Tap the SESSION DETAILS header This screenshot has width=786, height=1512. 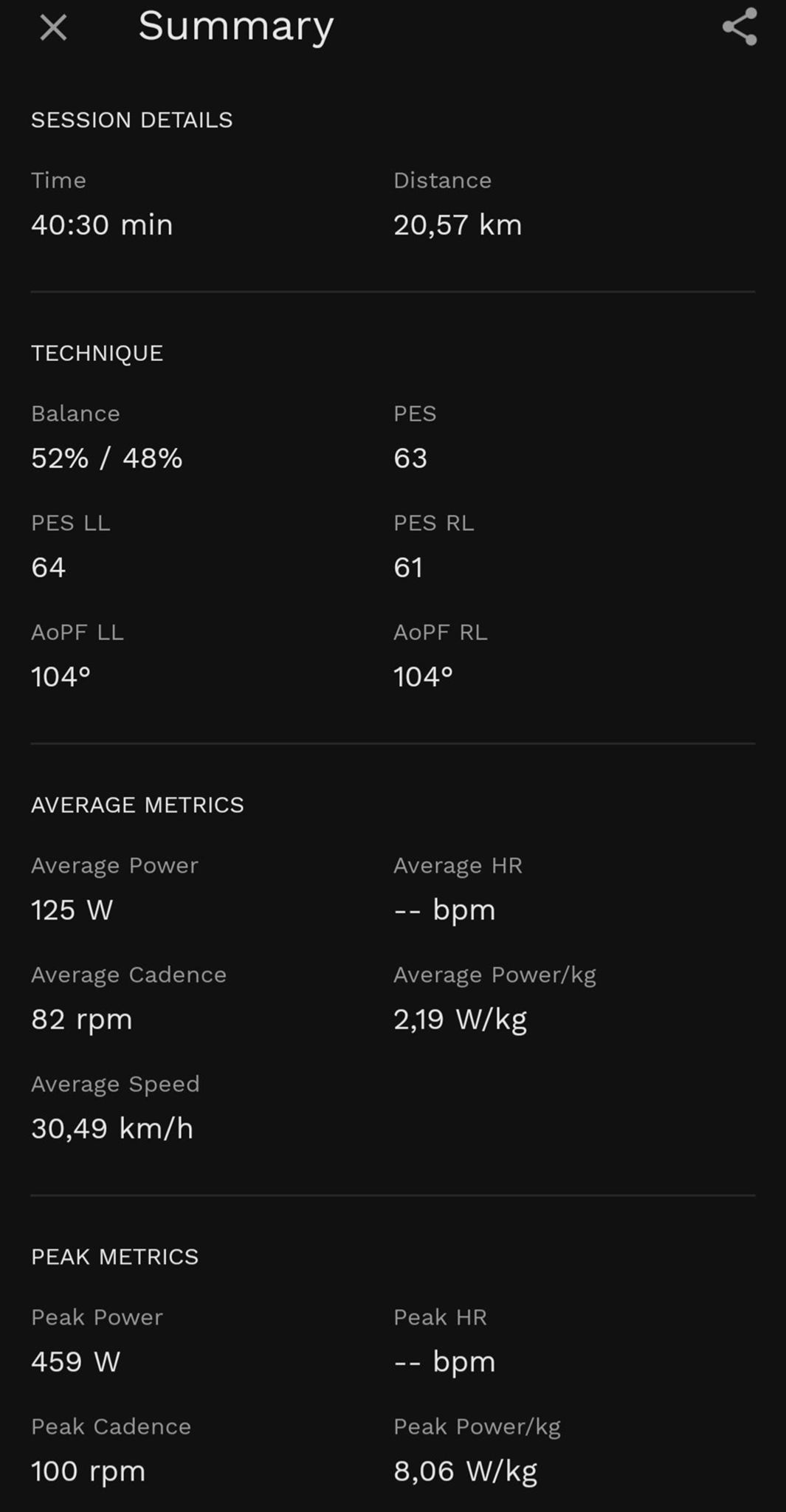click(131, 119)
